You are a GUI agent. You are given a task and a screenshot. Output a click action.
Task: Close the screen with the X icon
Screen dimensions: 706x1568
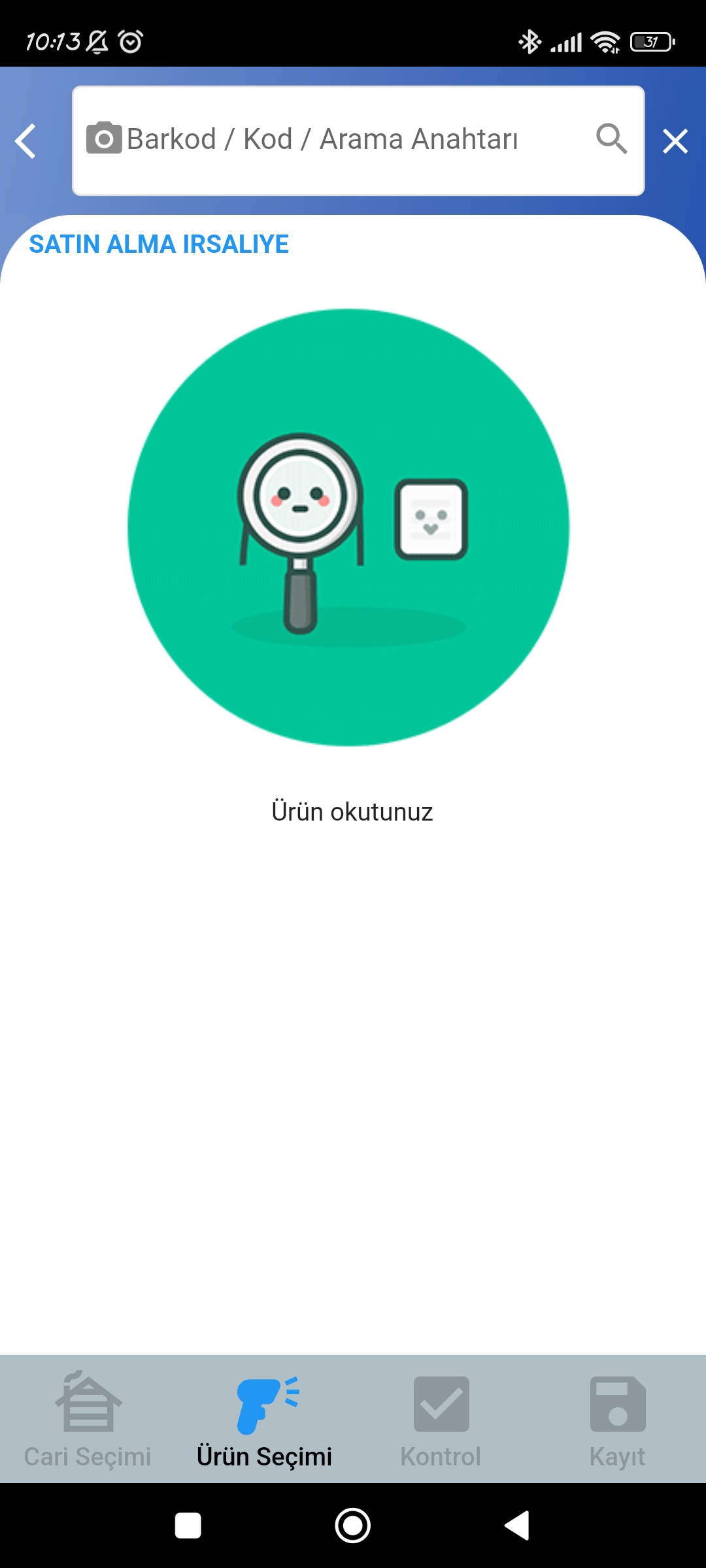coord(675,141)
